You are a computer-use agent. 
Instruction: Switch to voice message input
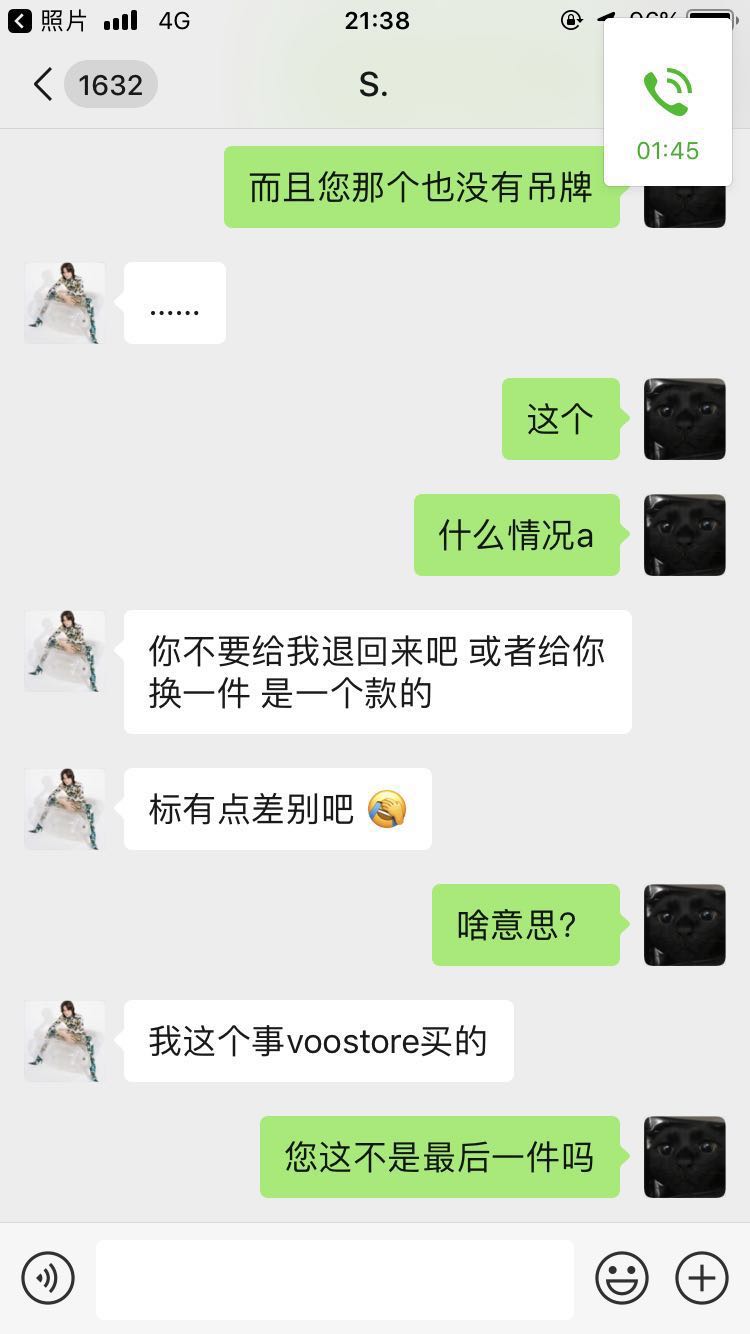tap(48, 1278)
